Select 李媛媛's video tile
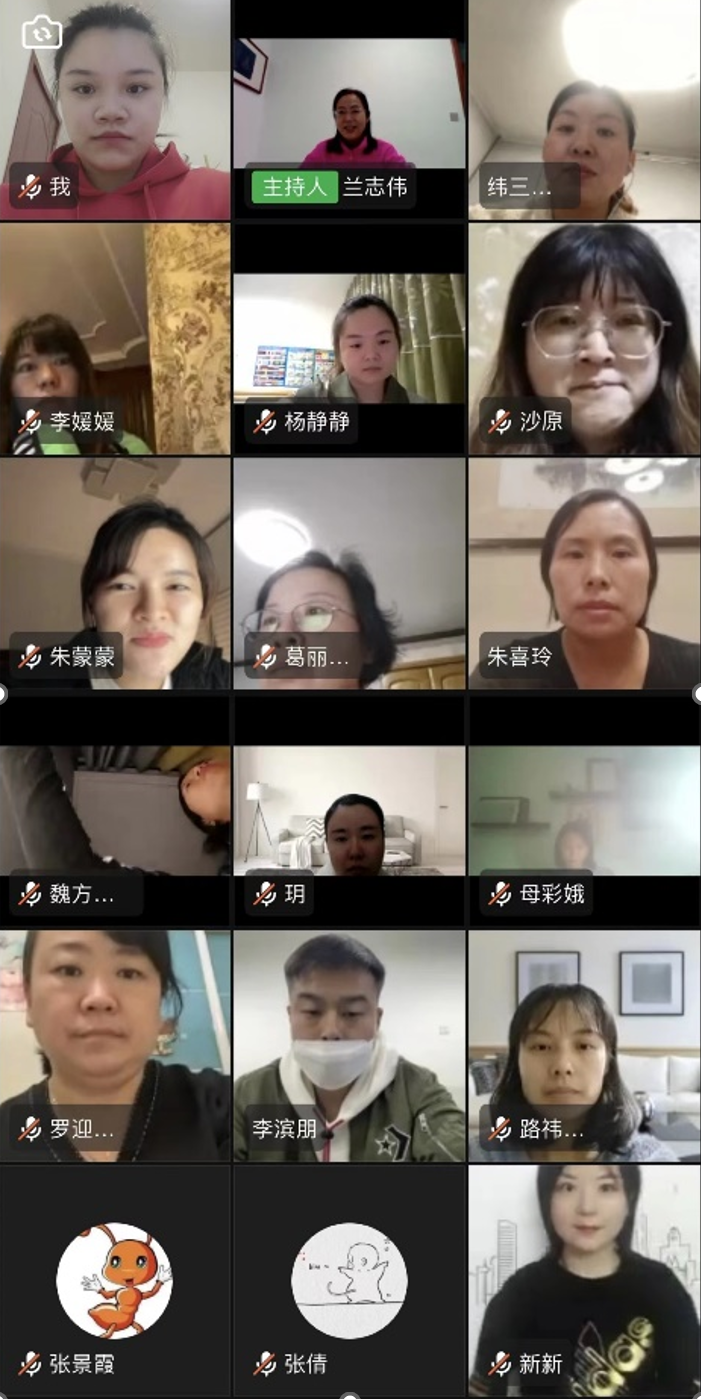The height and width of the screenshot is (1399, 701). click(x=115, y=340)
